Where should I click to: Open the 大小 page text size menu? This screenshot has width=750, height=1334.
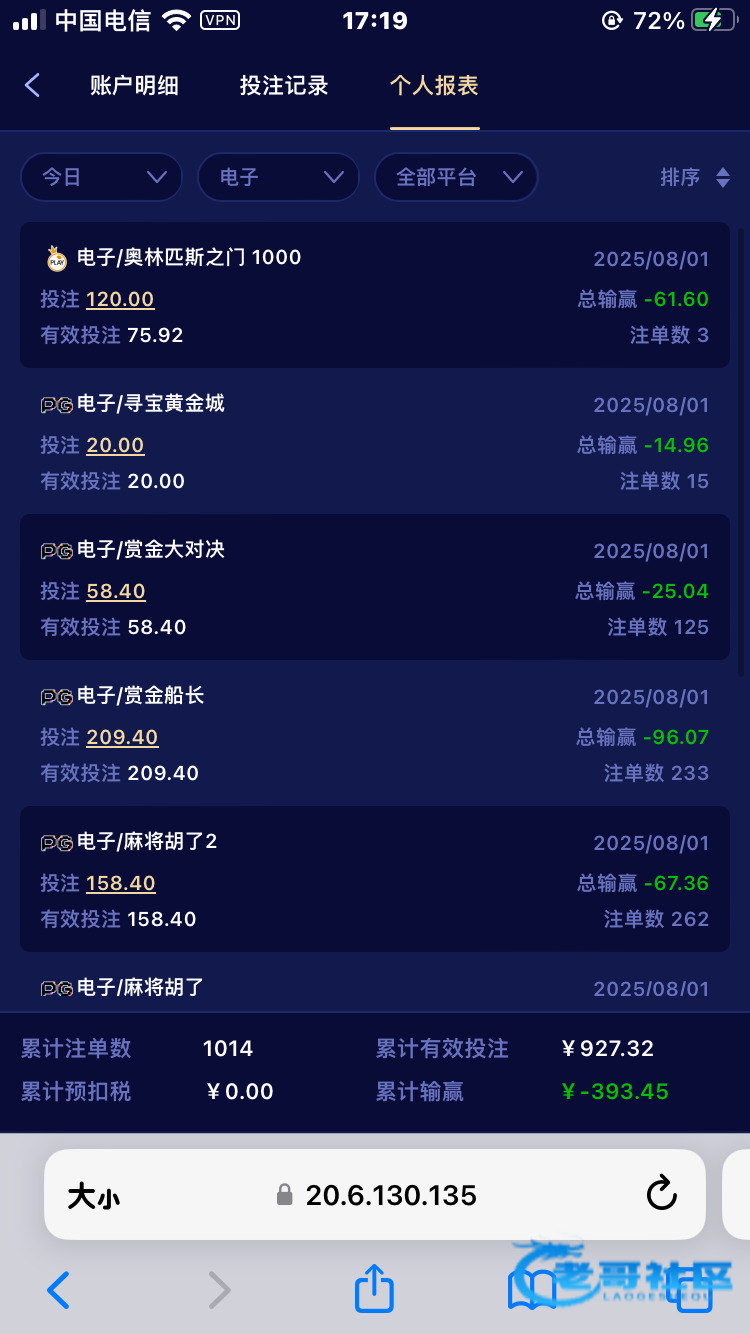pos(94,1195)
